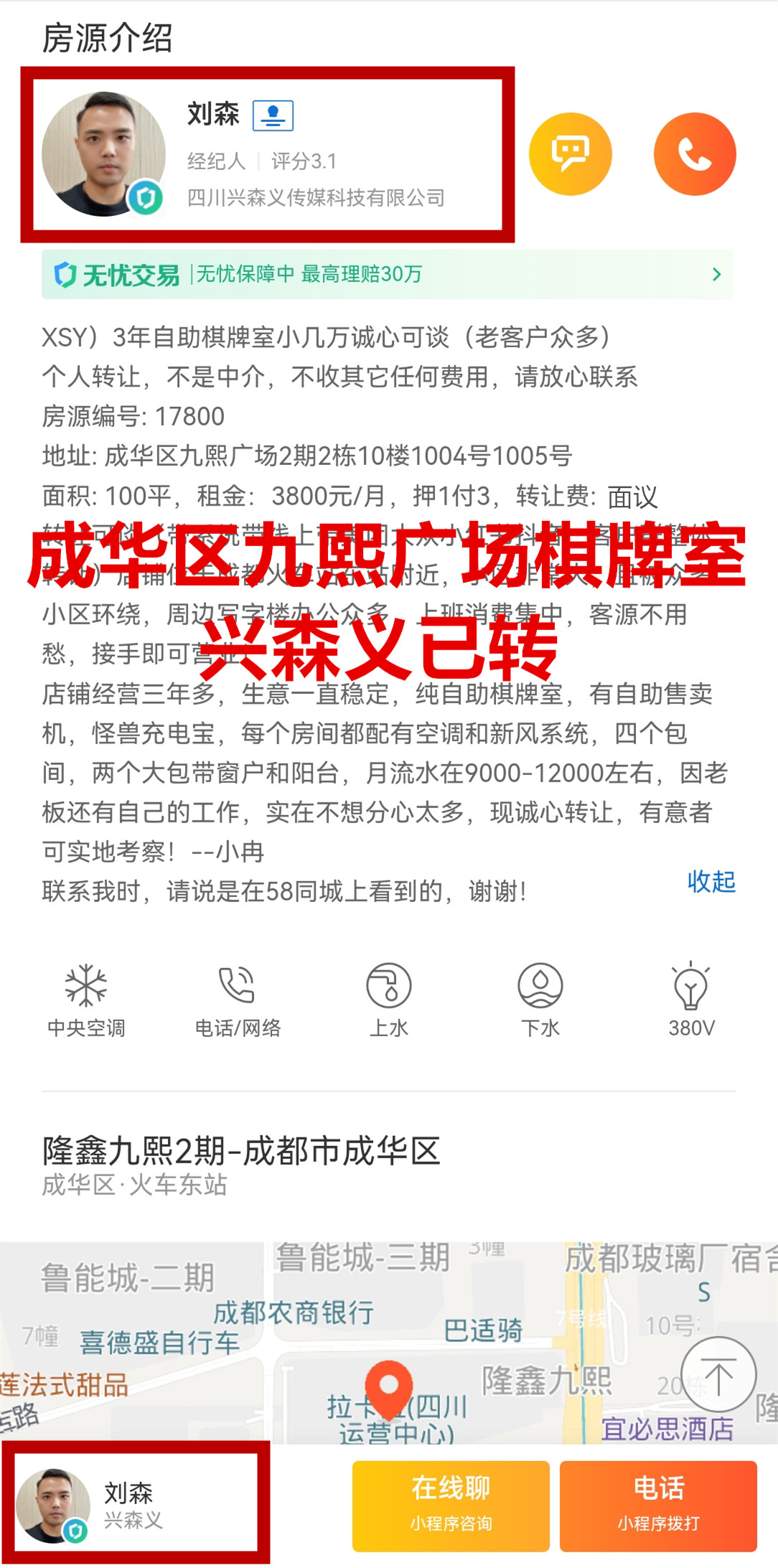
Task: Open the 无忧交易 guarantee banner
Action: click(387, 274)
